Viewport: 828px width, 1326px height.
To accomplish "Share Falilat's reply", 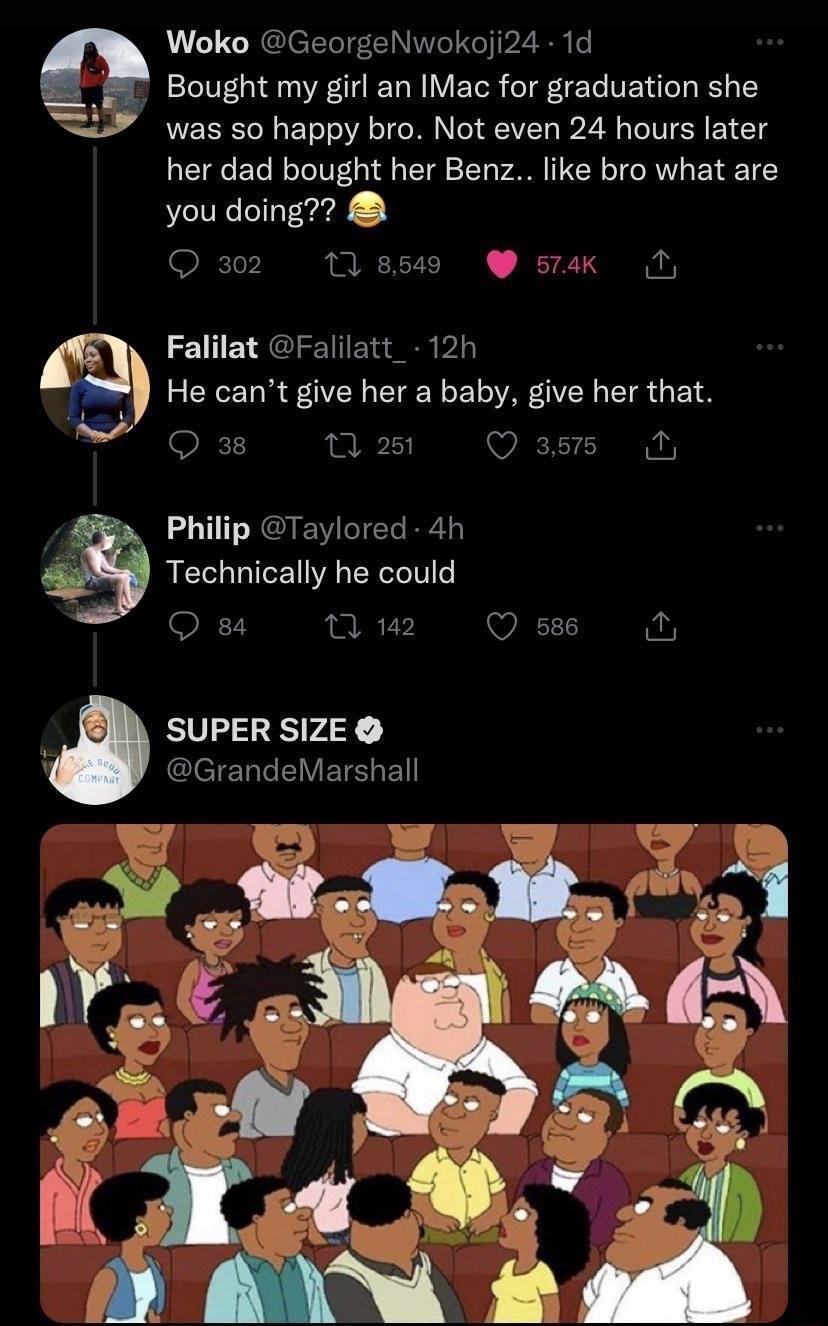I will pos(659,446).
